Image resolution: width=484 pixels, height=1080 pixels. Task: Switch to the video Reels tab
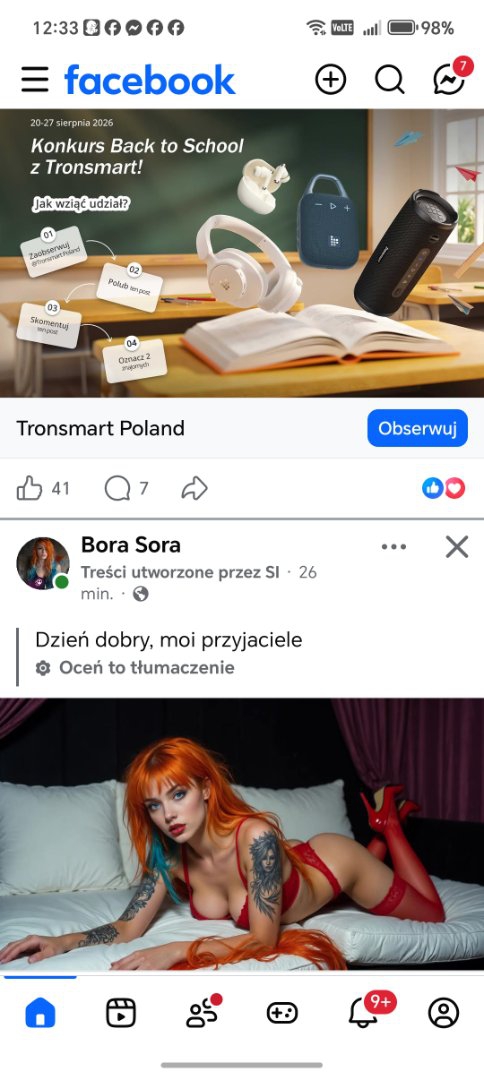point(120,1013)
